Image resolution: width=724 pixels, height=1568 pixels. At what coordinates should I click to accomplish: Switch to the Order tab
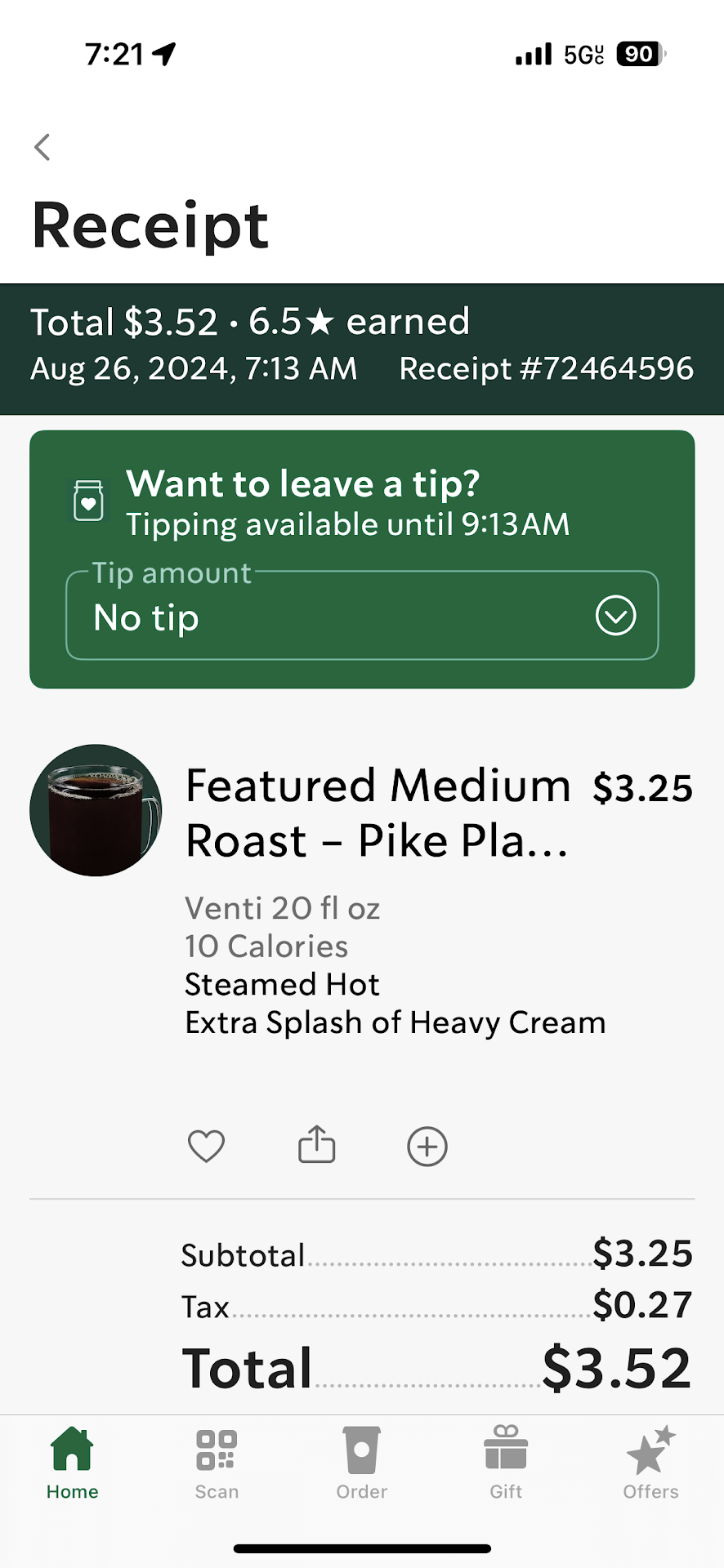tap(361, 1462)
